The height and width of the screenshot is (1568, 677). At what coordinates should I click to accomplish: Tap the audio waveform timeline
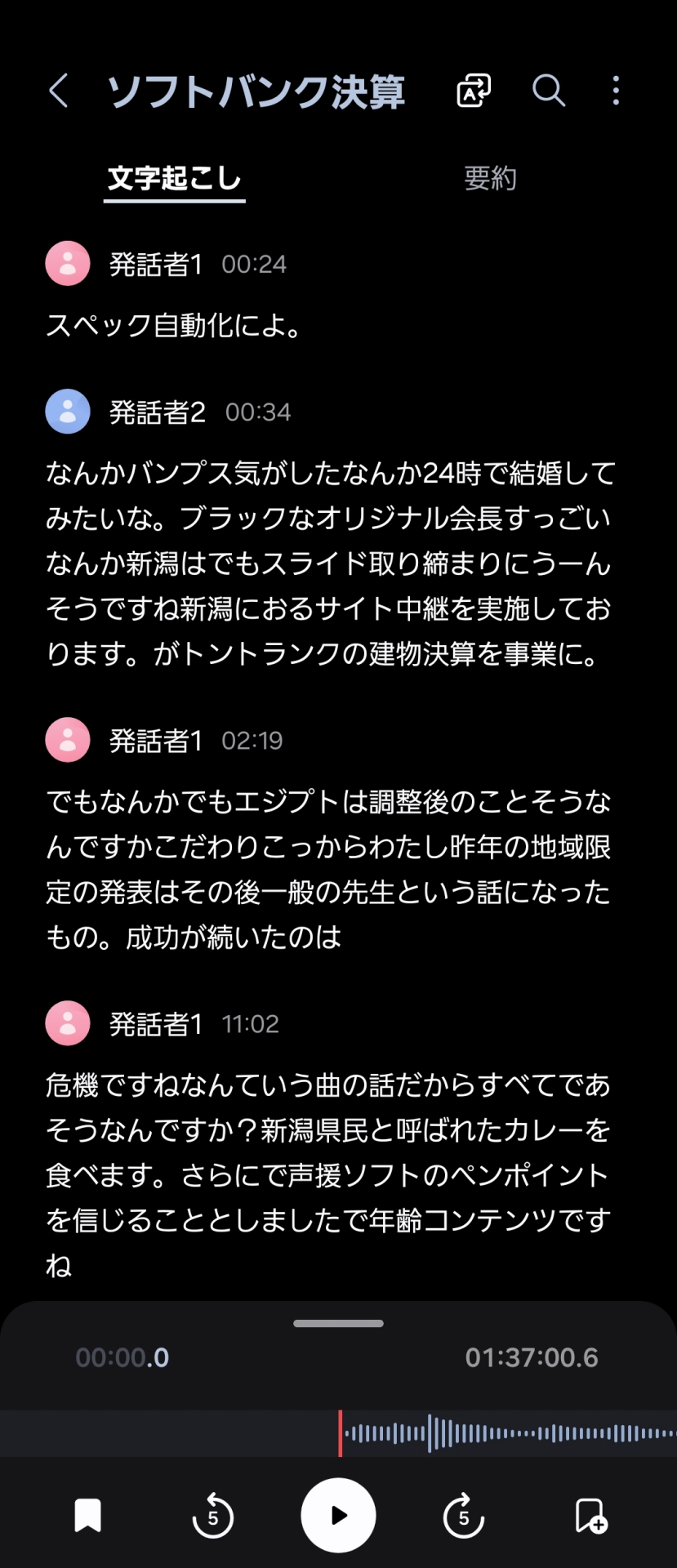506,1433
